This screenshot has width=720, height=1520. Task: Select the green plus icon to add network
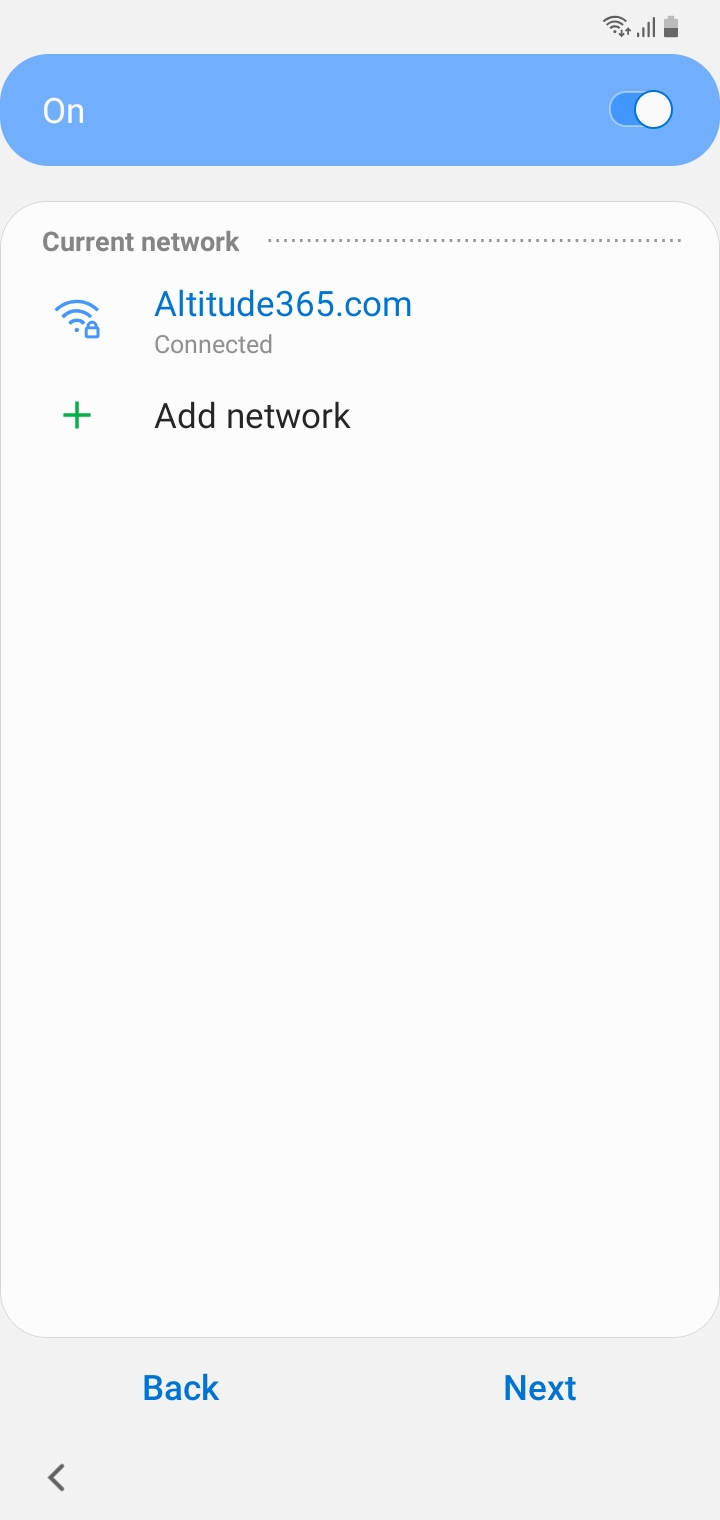tap(77, 415)
